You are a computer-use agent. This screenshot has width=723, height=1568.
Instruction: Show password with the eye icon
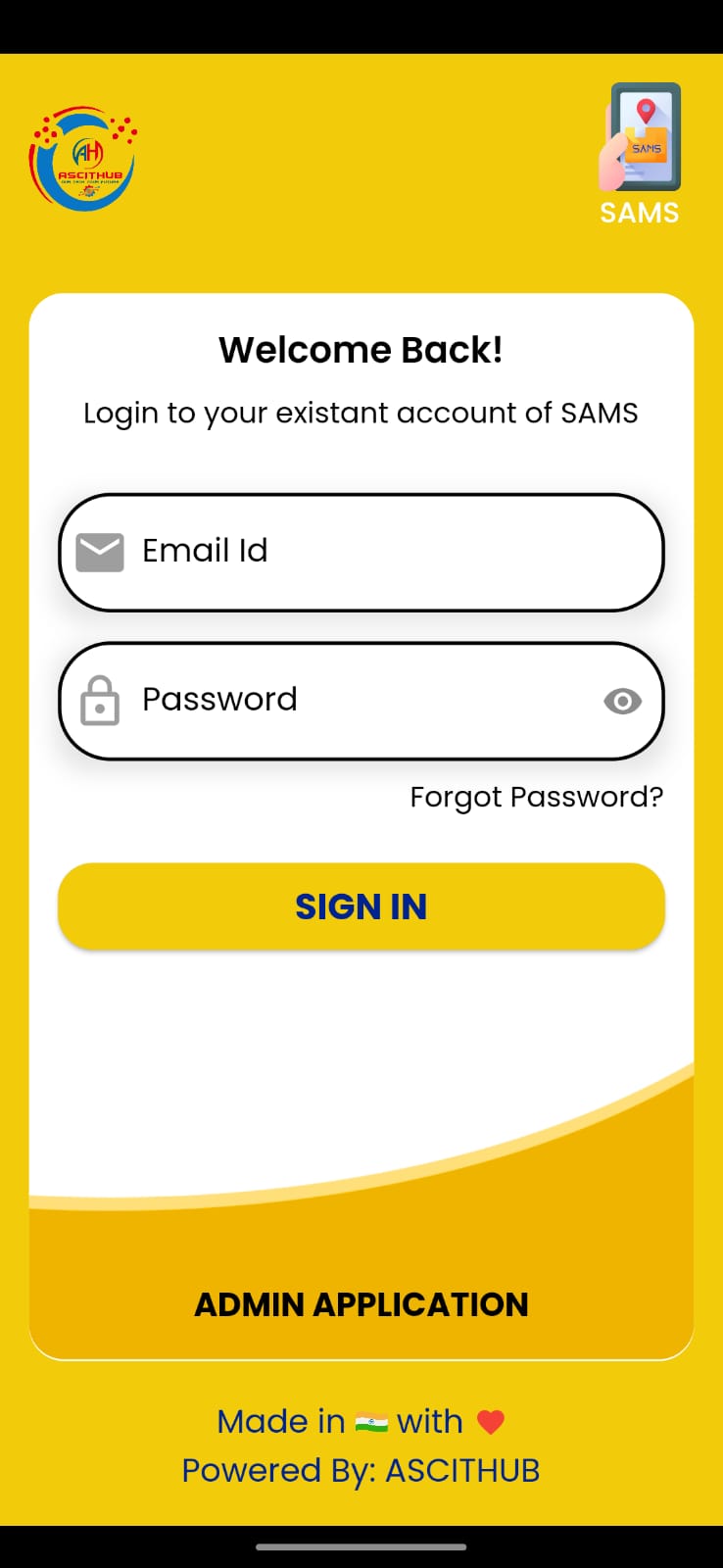(622, 701)
